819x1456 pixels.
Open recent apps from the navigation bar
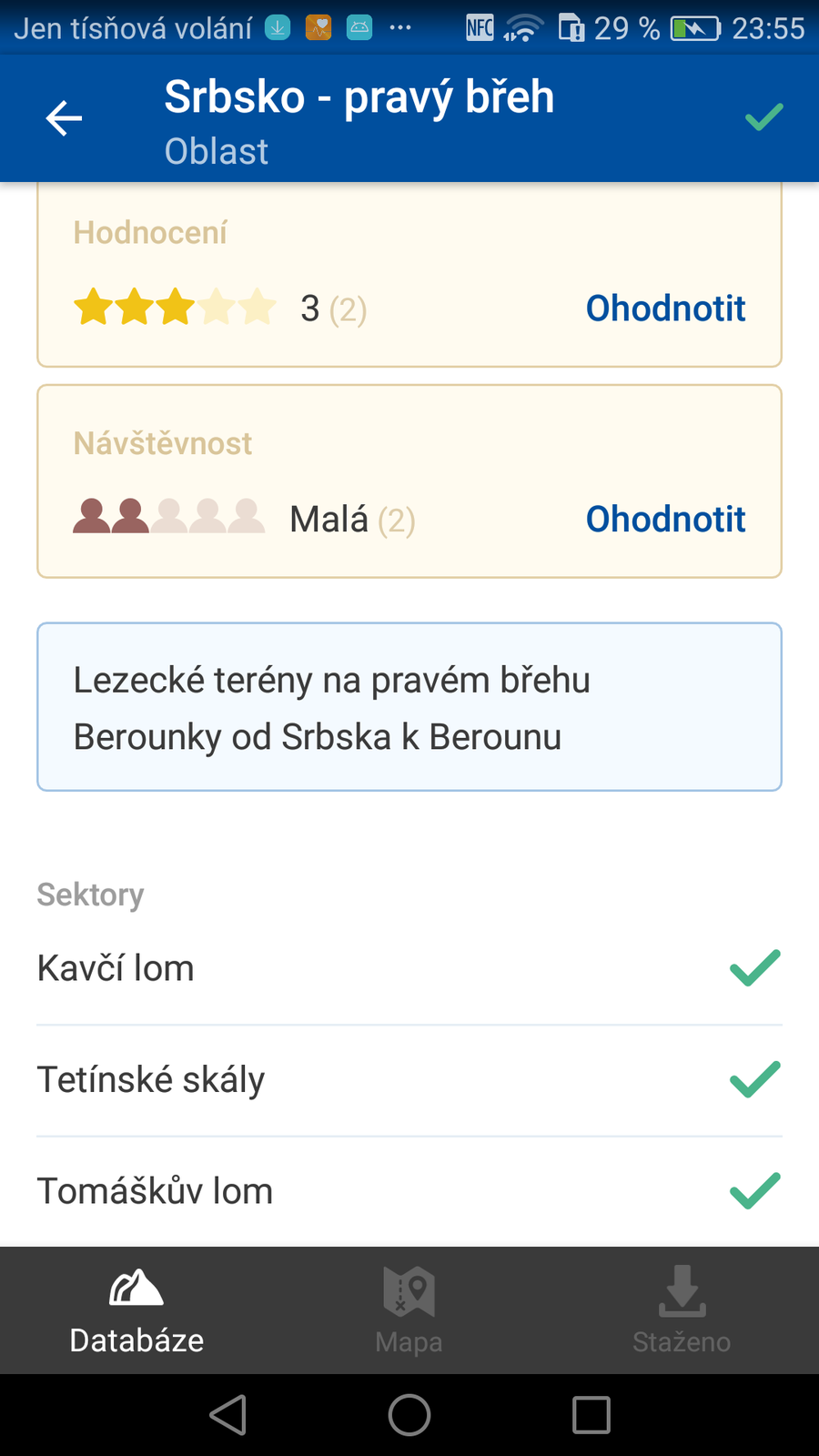pos(591,1415)
